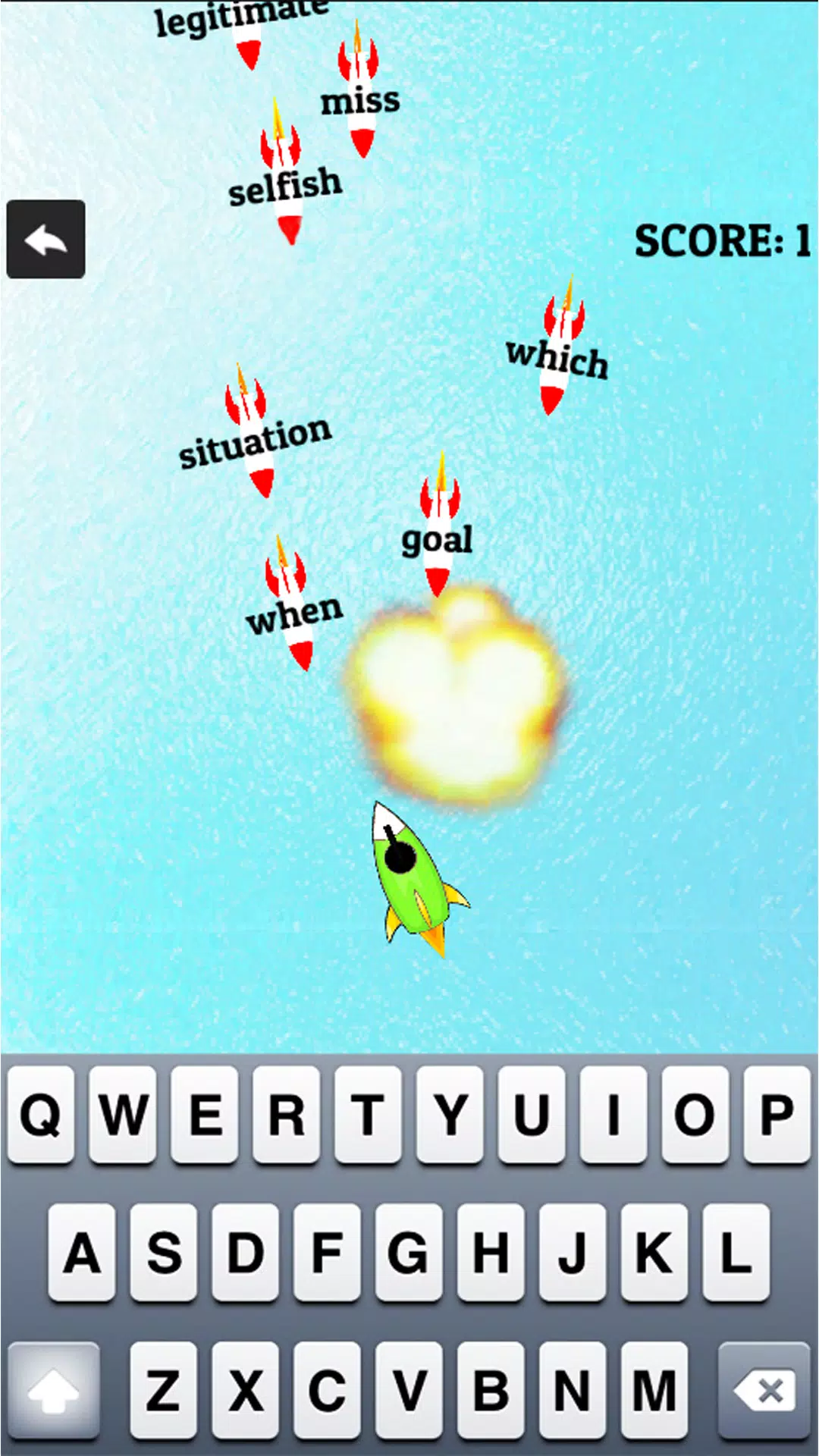Select the O key
The width and height of the screenshot is (819, 1456).
pos(695,1115)
